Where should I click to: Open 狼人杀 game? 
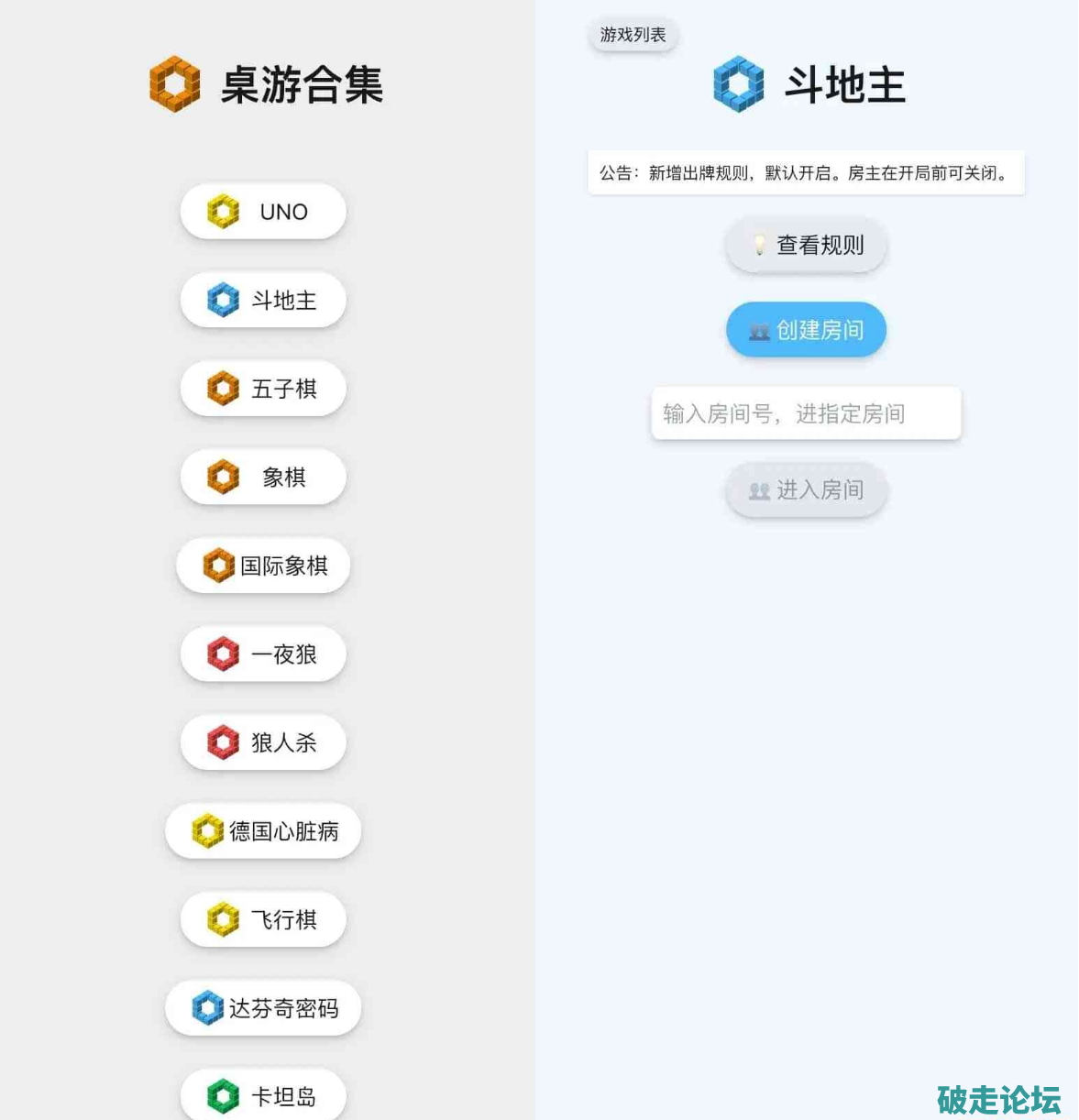(x=263, y=742)
